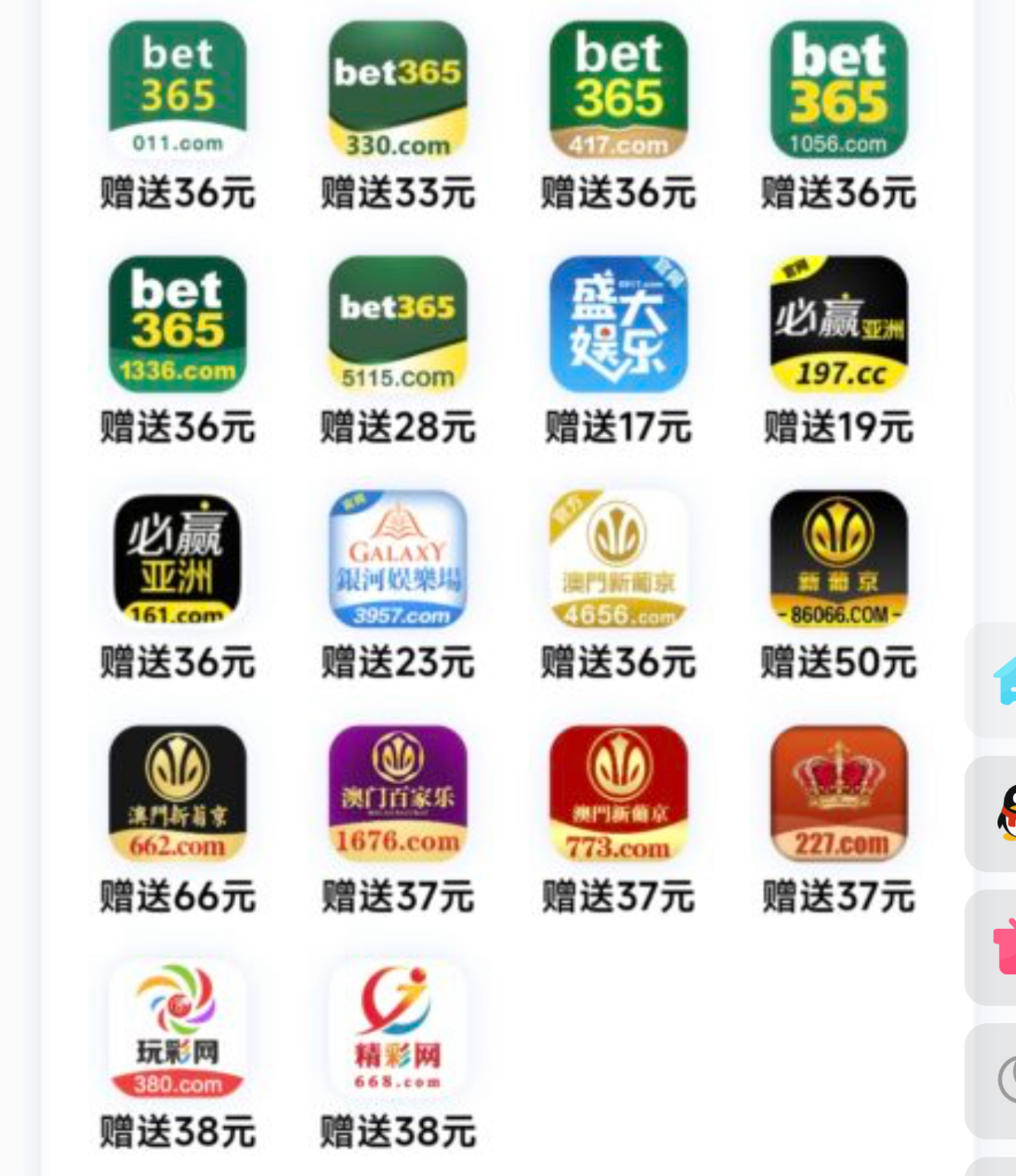Open the crown 227.com tile
The height and width of the screenshot is (1176, 1016).
coord(838,793)
